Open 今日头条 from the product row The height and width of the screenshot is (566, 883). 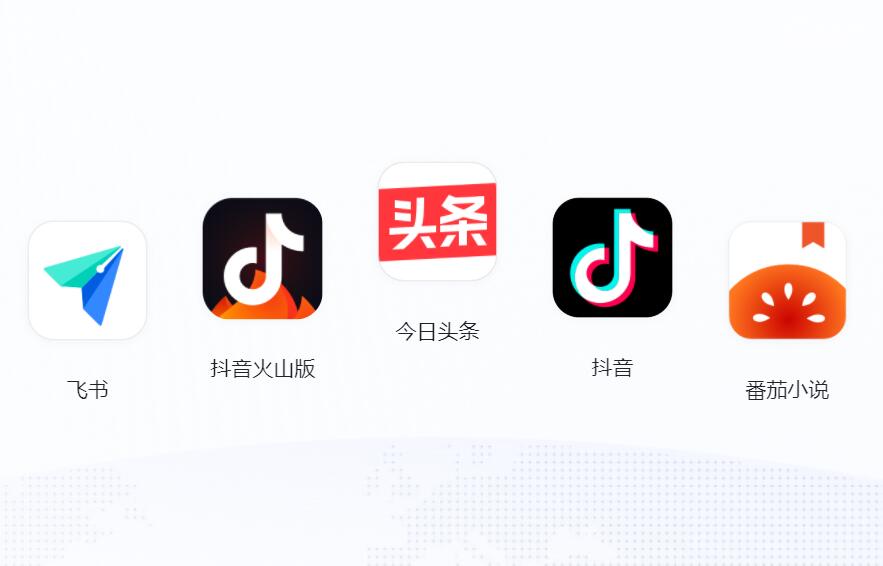click(437, 222)
